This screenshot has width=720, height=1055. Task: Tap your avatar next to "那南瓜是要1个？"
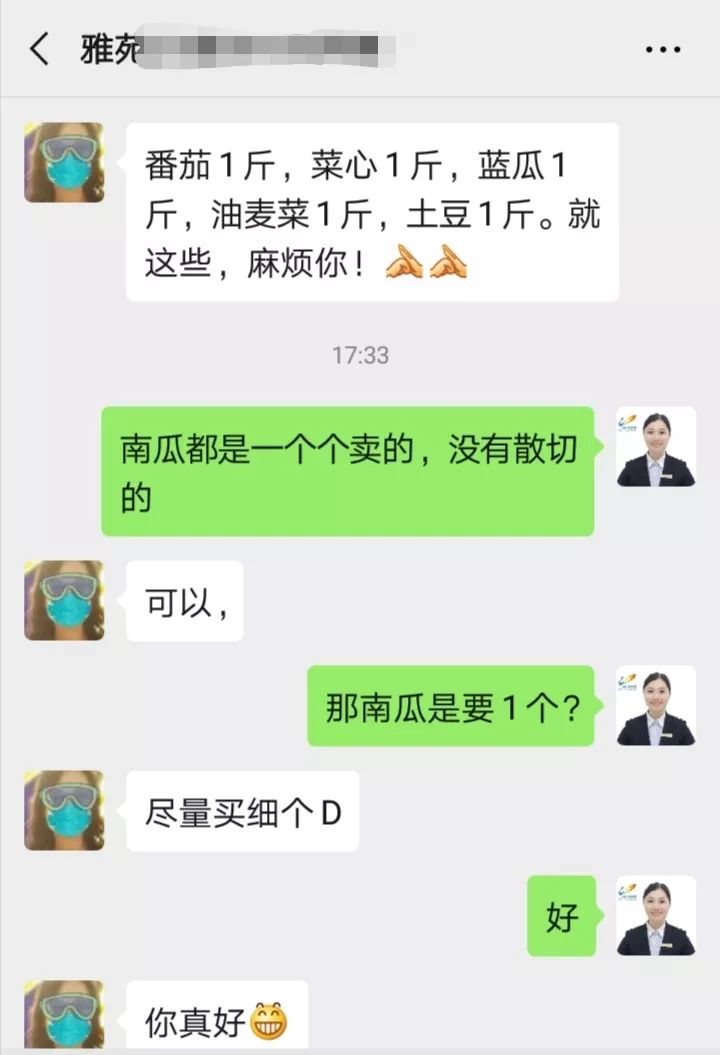click(x=656, y=709)
